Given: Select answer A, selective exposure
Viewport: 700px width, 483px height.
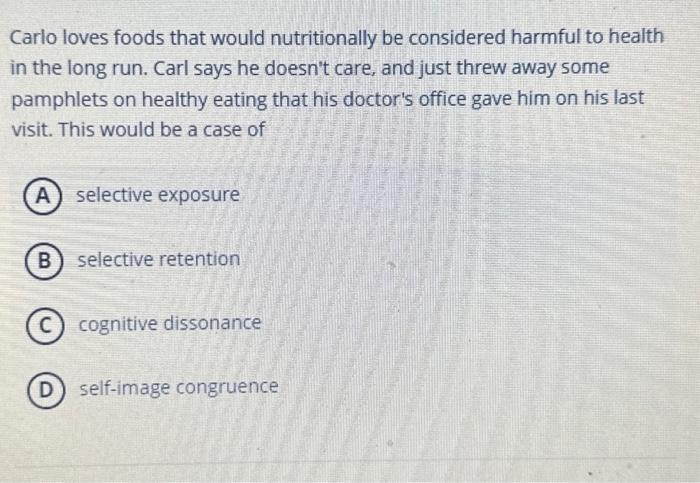Looking at the screenshot, I should click(42, 195).
